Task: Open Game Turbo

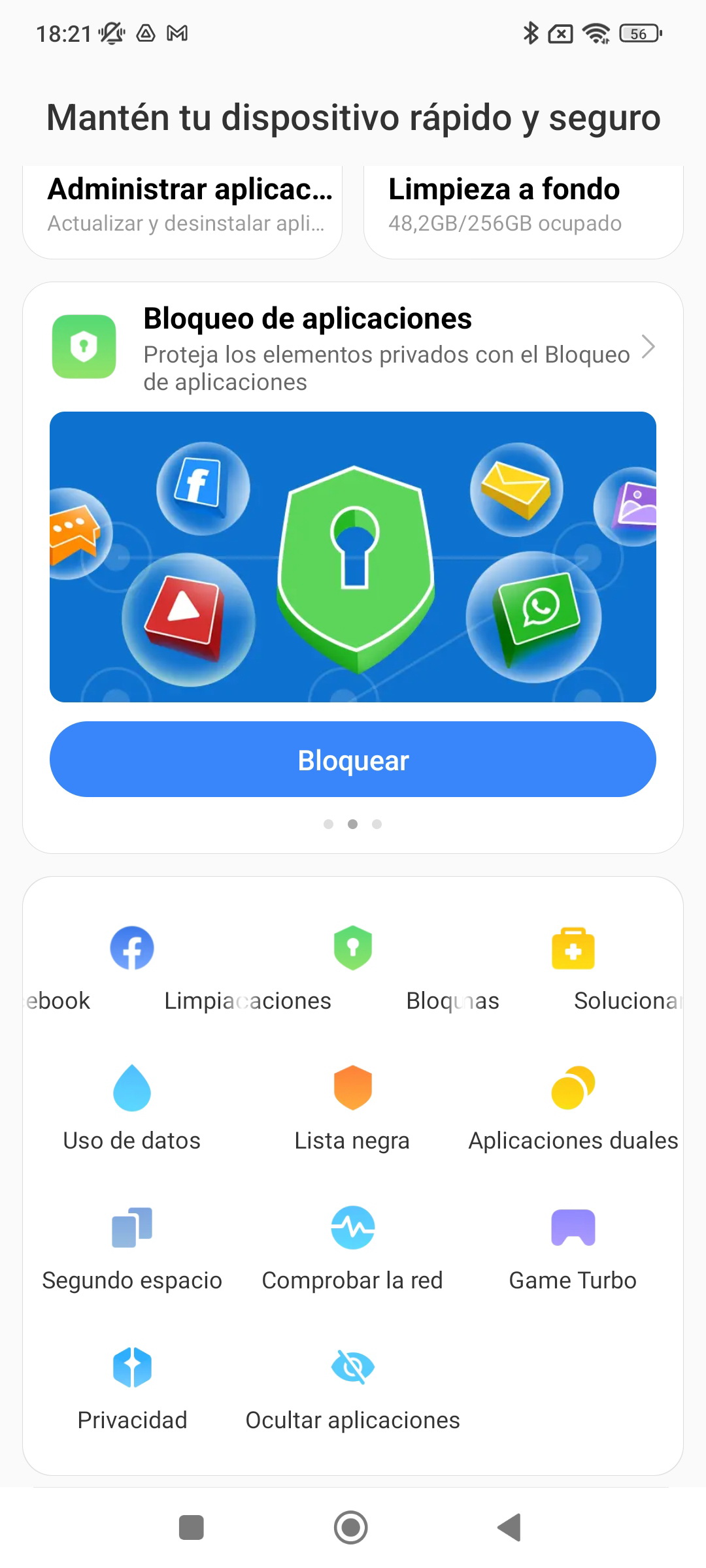Action: [573, 1245]
